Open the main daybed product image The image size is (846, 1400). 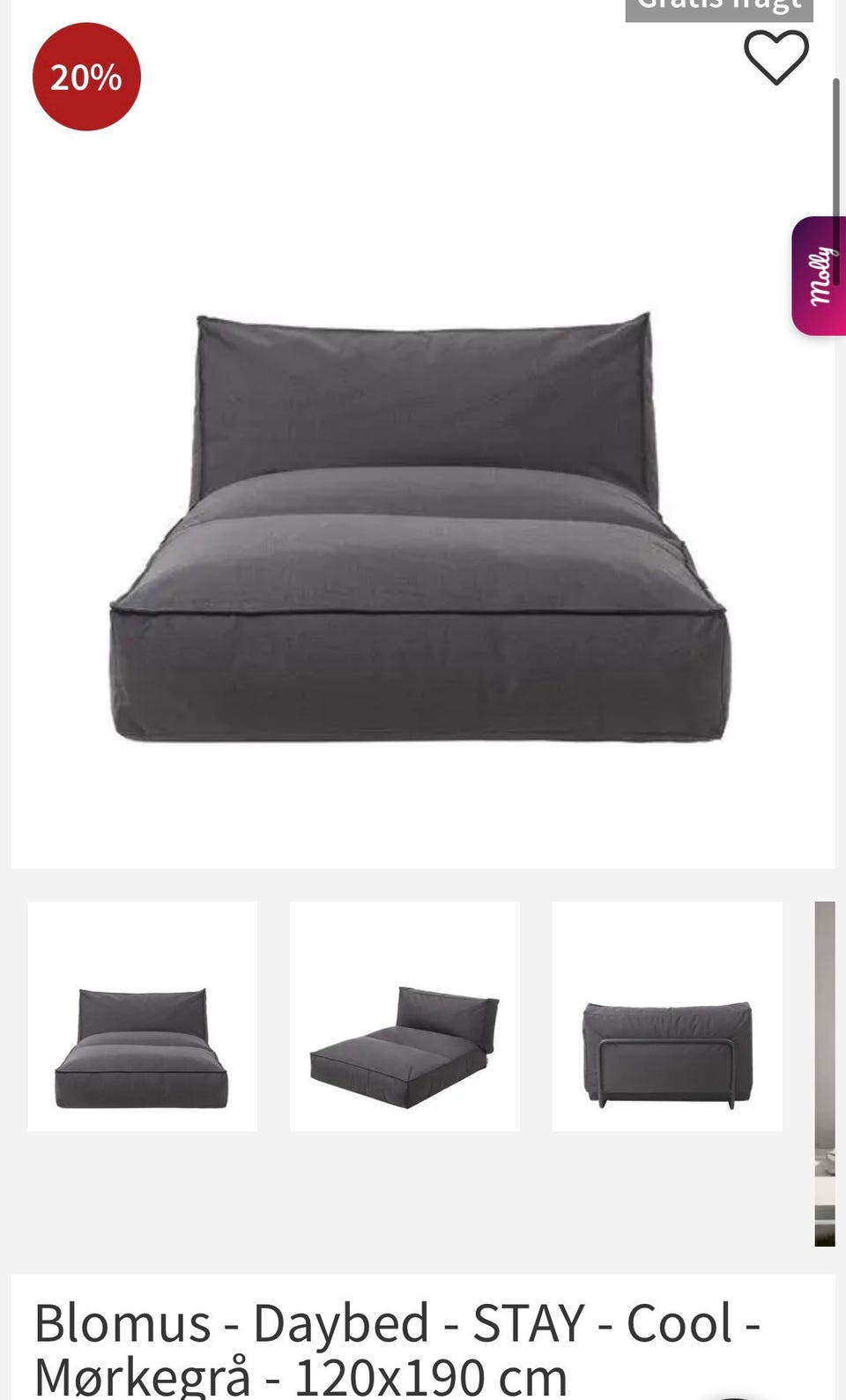[x=419, y=526]
